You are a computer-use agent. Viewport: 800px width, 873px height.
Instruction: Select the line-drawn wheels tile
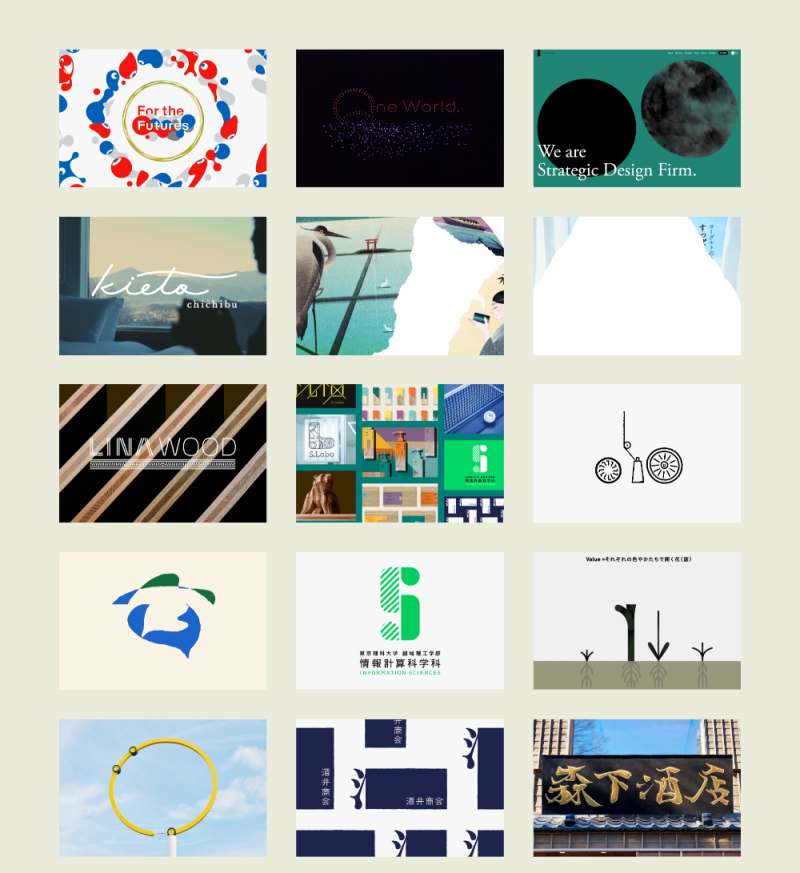click(637, 453)
